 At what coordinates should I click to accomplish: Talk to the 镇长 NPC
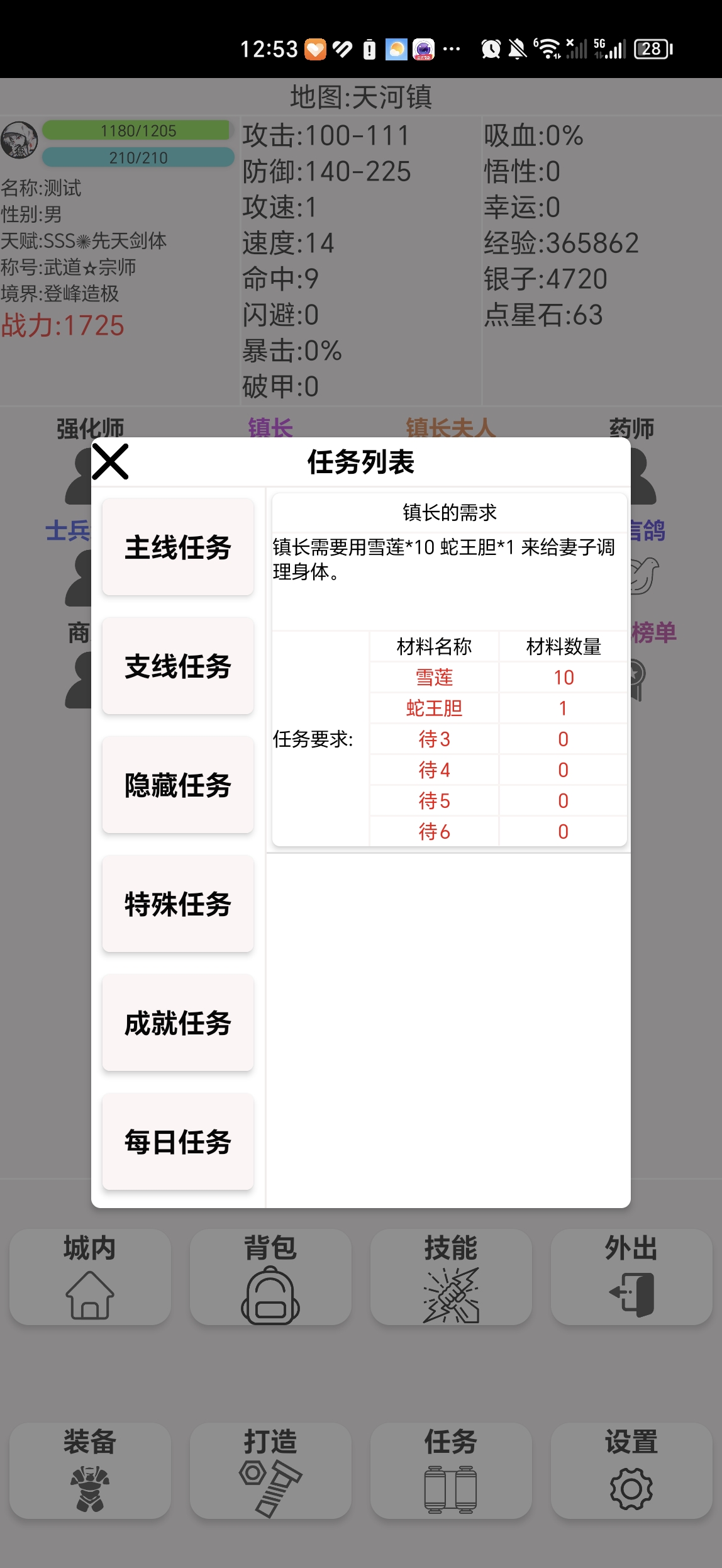click(x=270, y=427)
